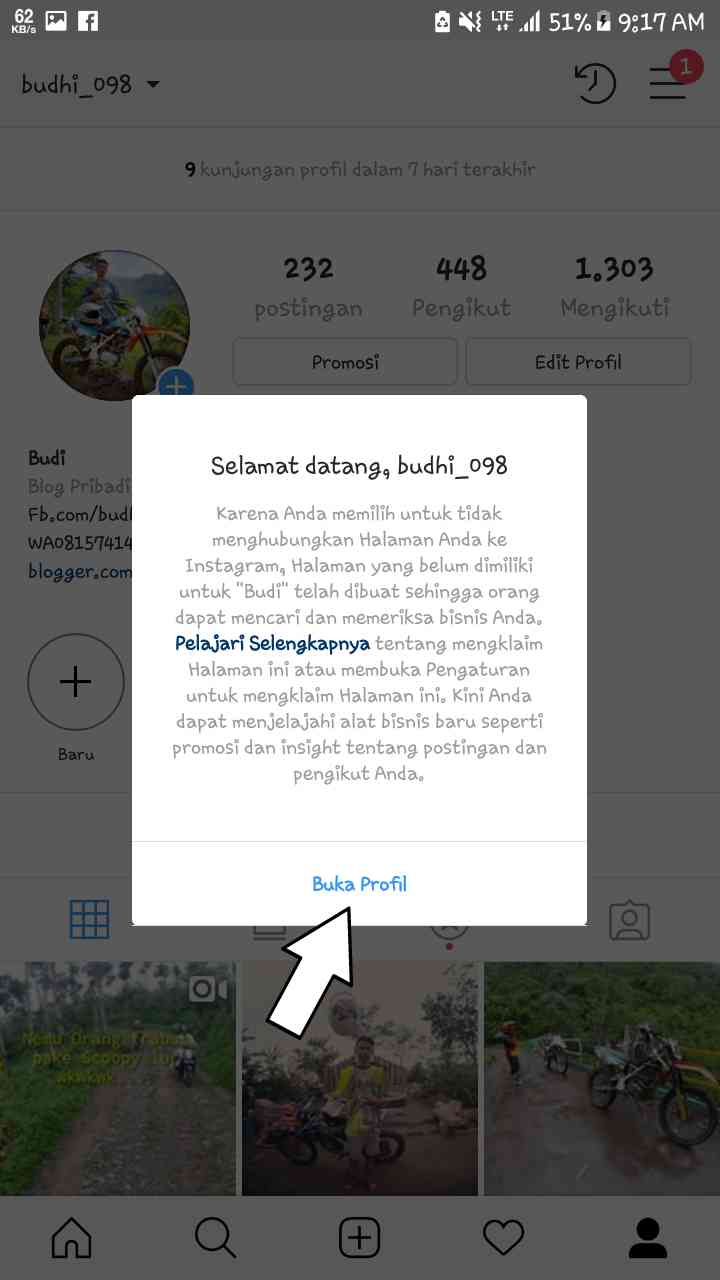Open the Activity heart tab
Image resolution: width=720 pixels, height=1280 pixels.
coord(504,1238)
